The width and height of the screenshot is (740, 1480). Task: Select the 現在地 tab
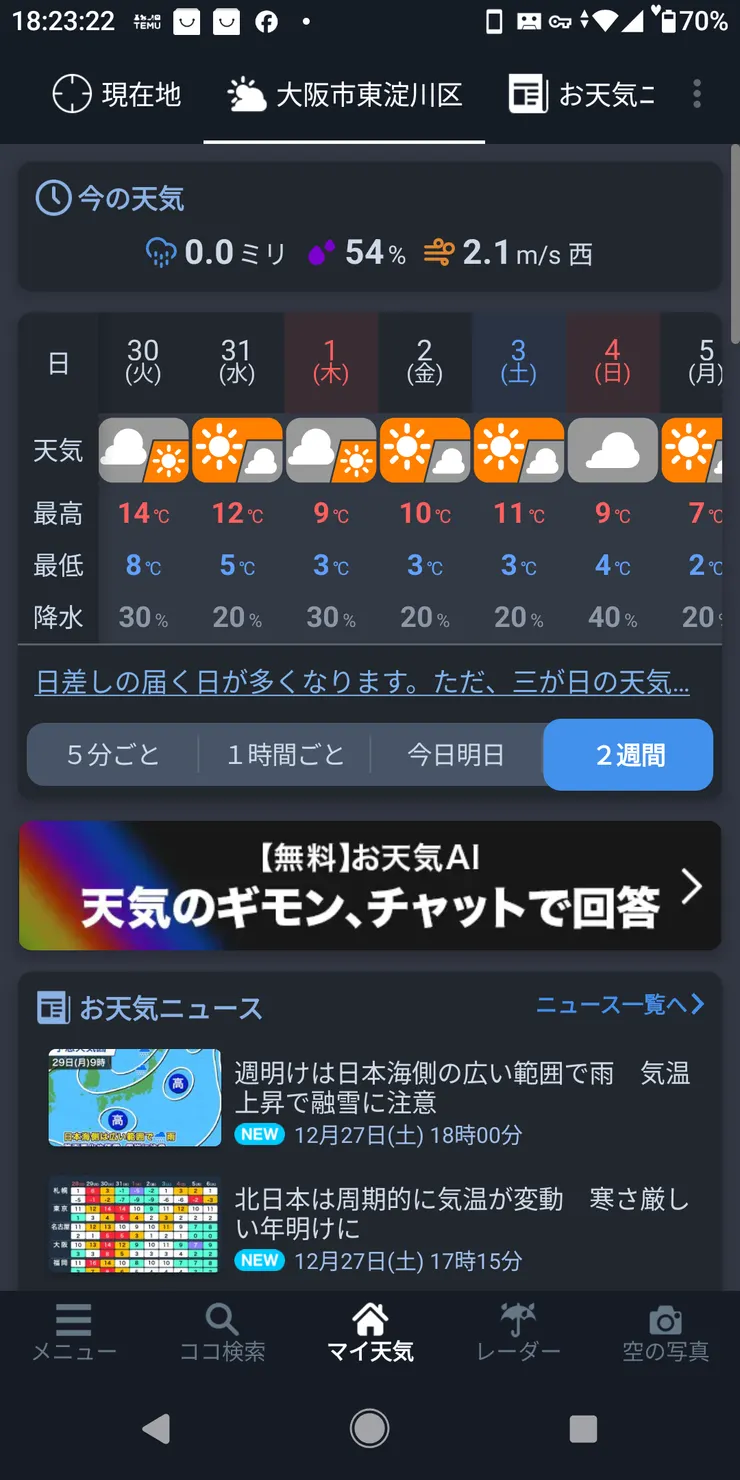pos(116,94)
